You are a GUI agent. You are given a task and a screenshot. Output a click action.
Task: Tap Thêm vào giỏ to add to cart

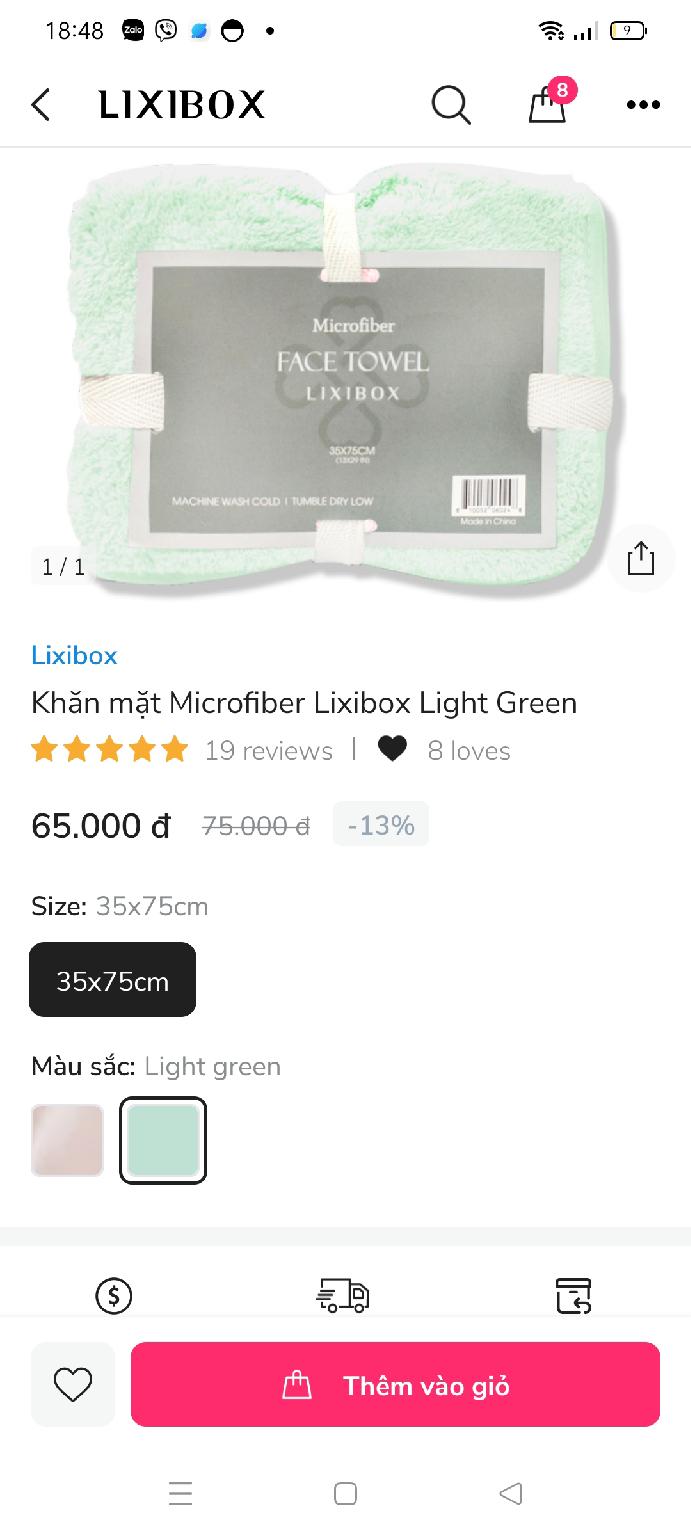(395, 1385)
